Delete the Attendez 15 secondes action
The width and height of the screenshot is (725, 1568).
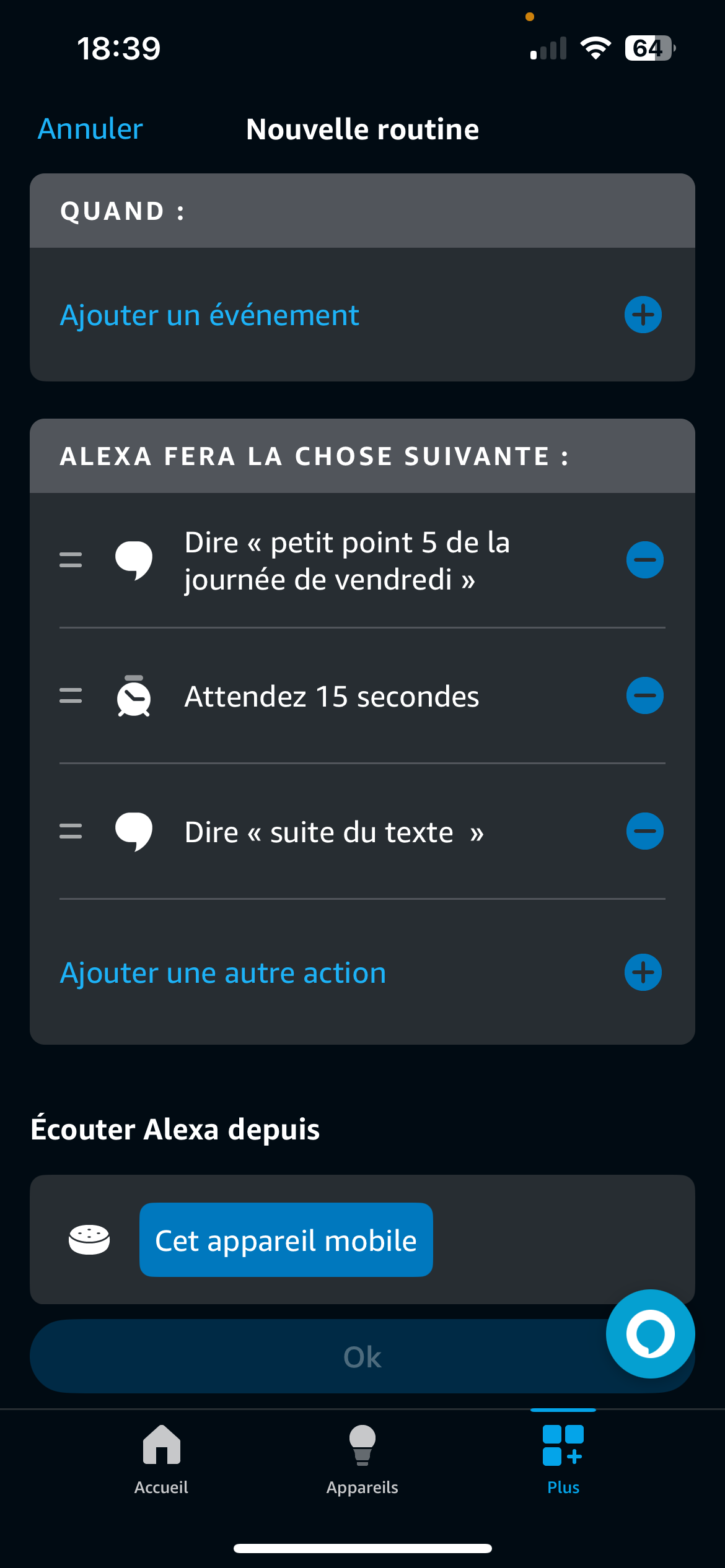tap(644, 695)
